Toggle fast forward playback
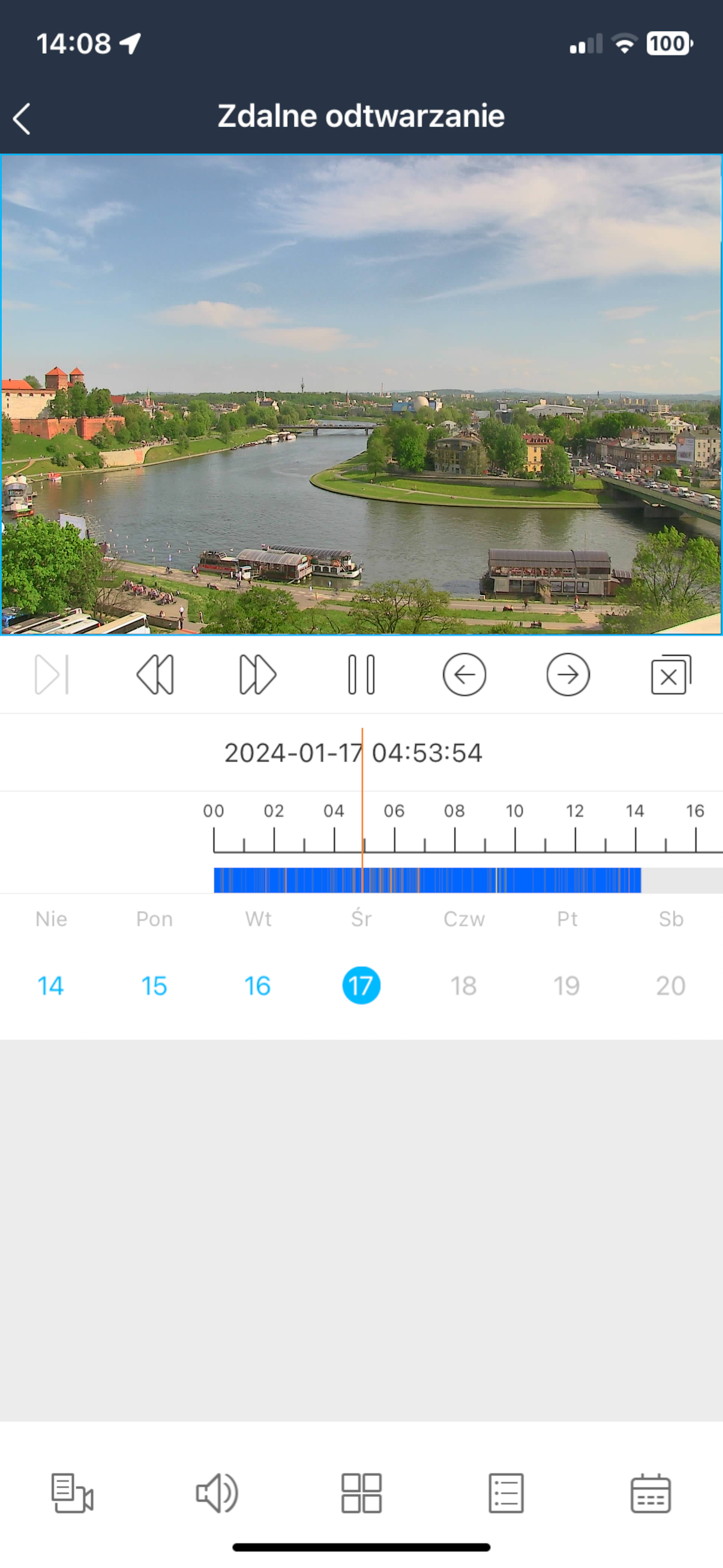Screen dimensions: 723x1568 click(258, 676)
